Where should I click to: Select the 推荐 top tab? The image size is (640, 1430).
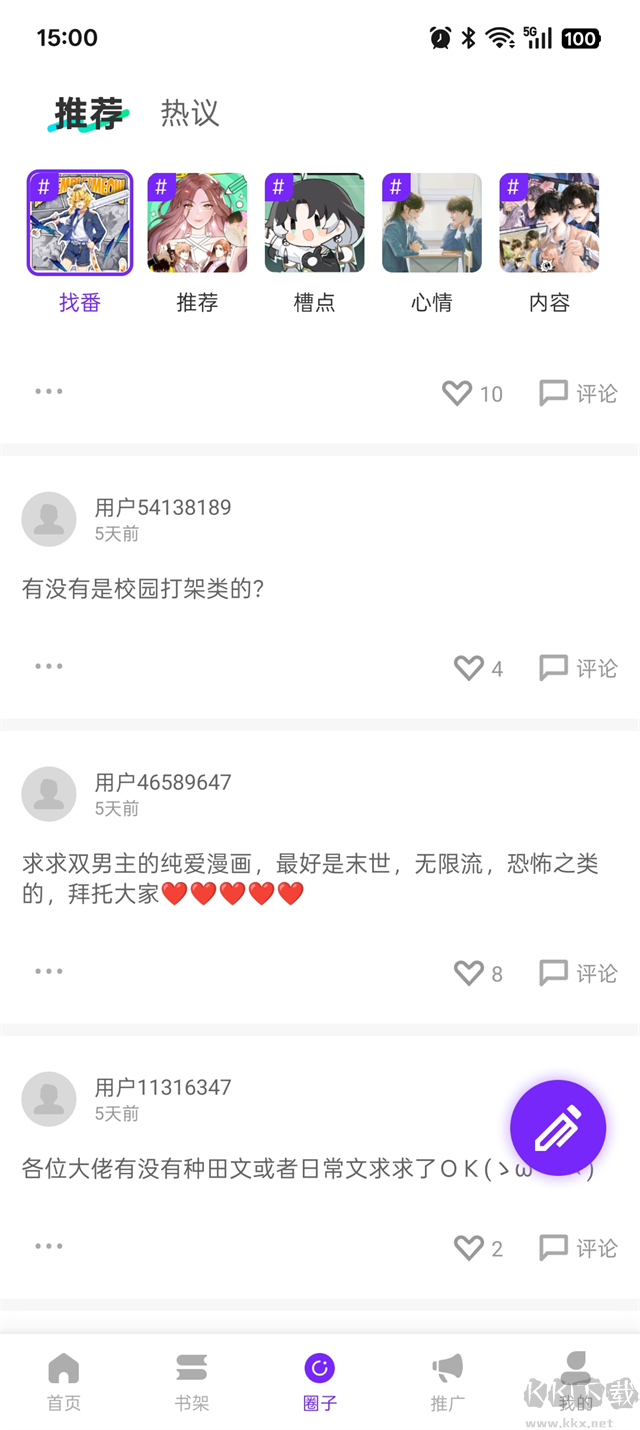(x=88, y=113)
